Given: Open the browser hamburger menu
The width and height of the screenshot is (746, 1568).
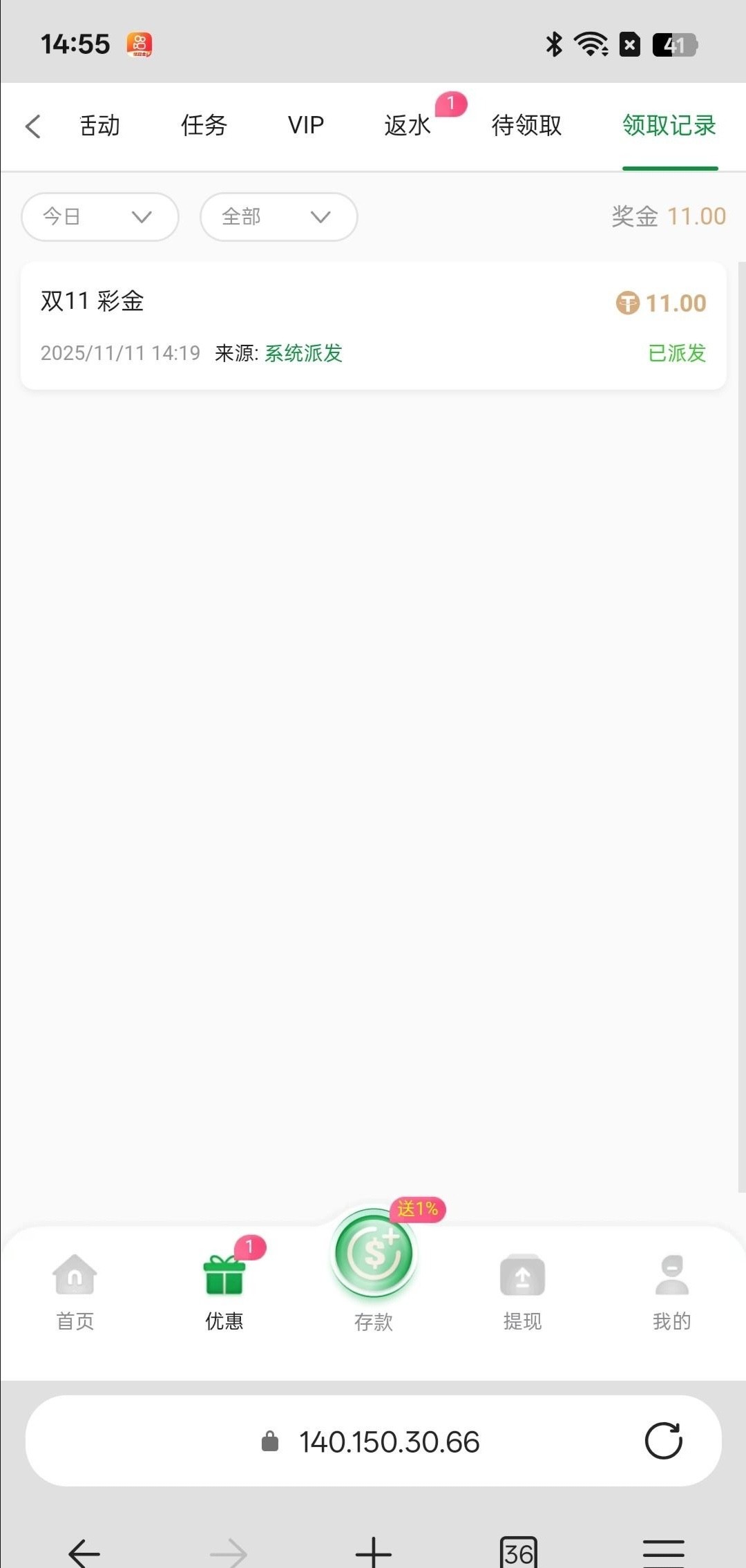Looking at the screenshot, I should [x=663, y=1553].
